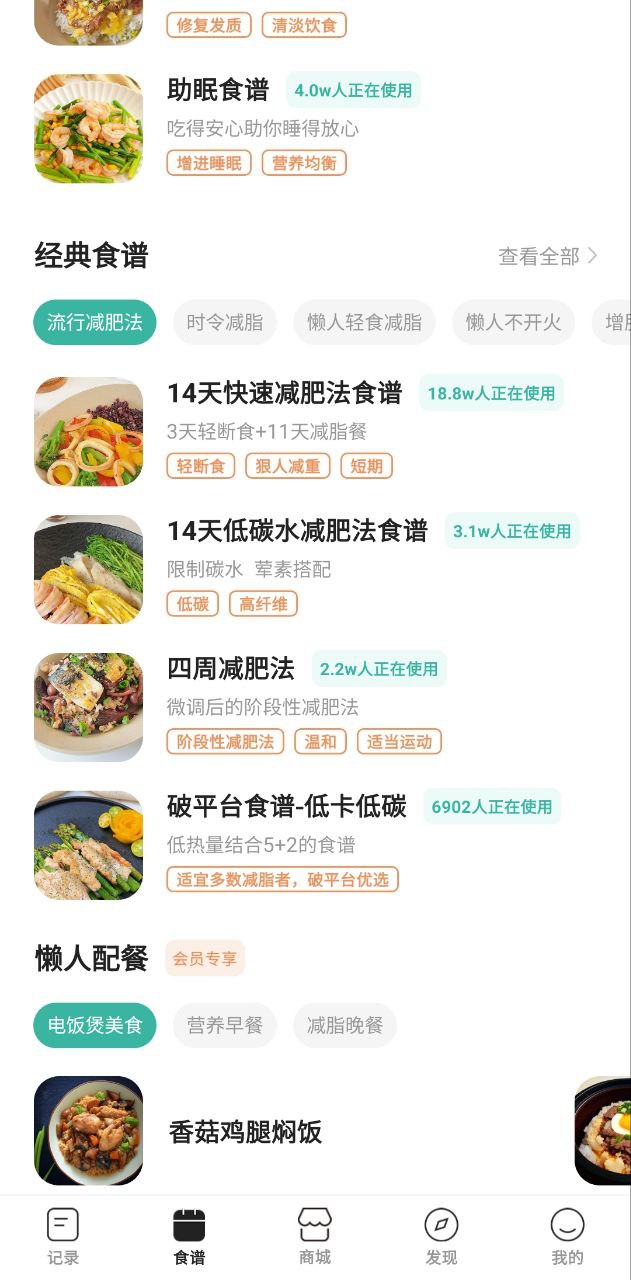
Task: Switch to the 时令减脂 chip
Action: 225,322
